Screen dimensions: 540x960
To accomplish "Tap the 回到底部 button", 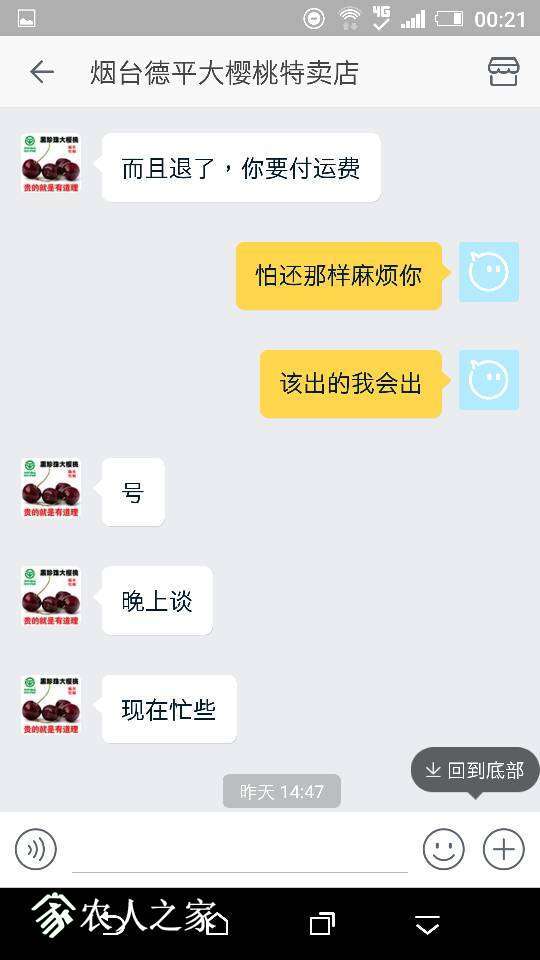I will point(475,770).
